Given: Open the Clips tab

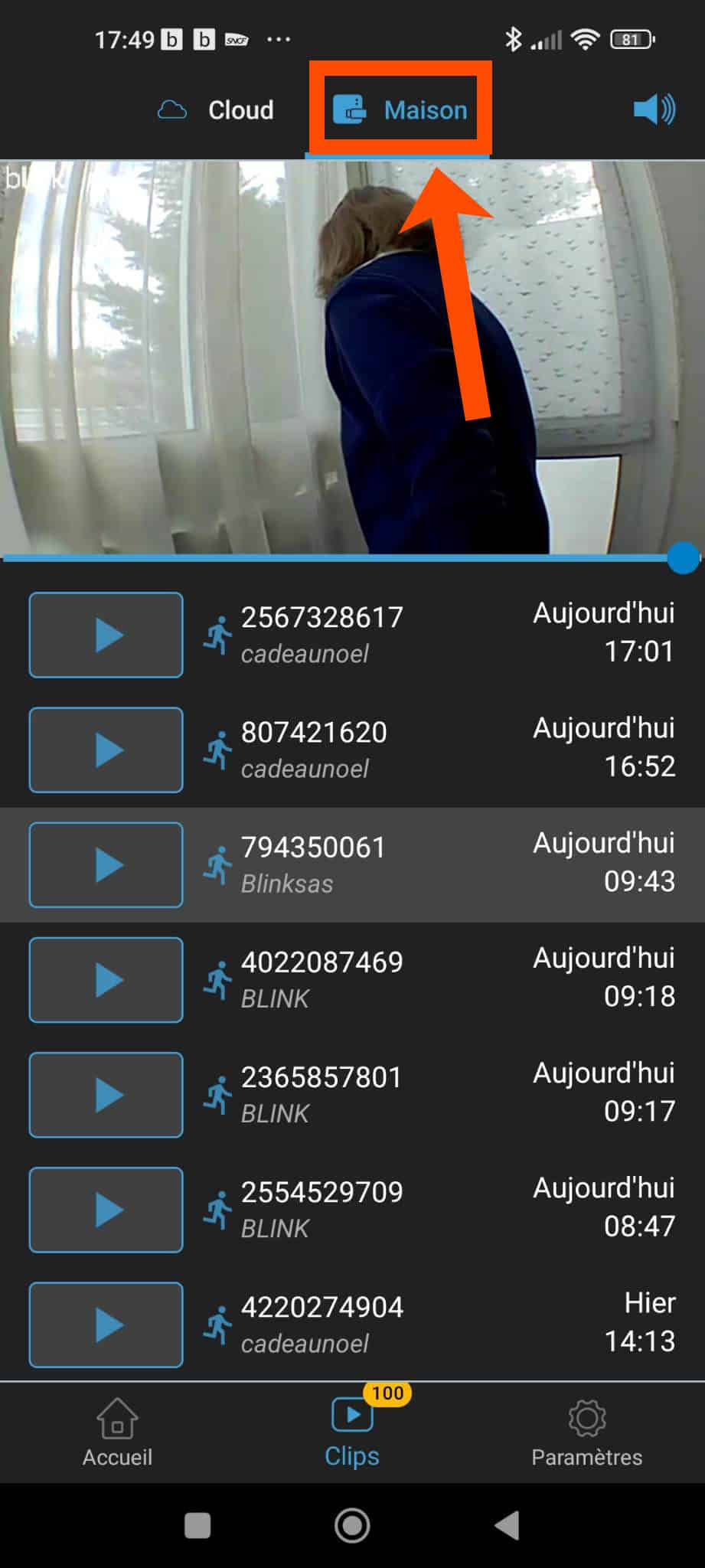Looking at the screenshot, I should pos(352,1432).
